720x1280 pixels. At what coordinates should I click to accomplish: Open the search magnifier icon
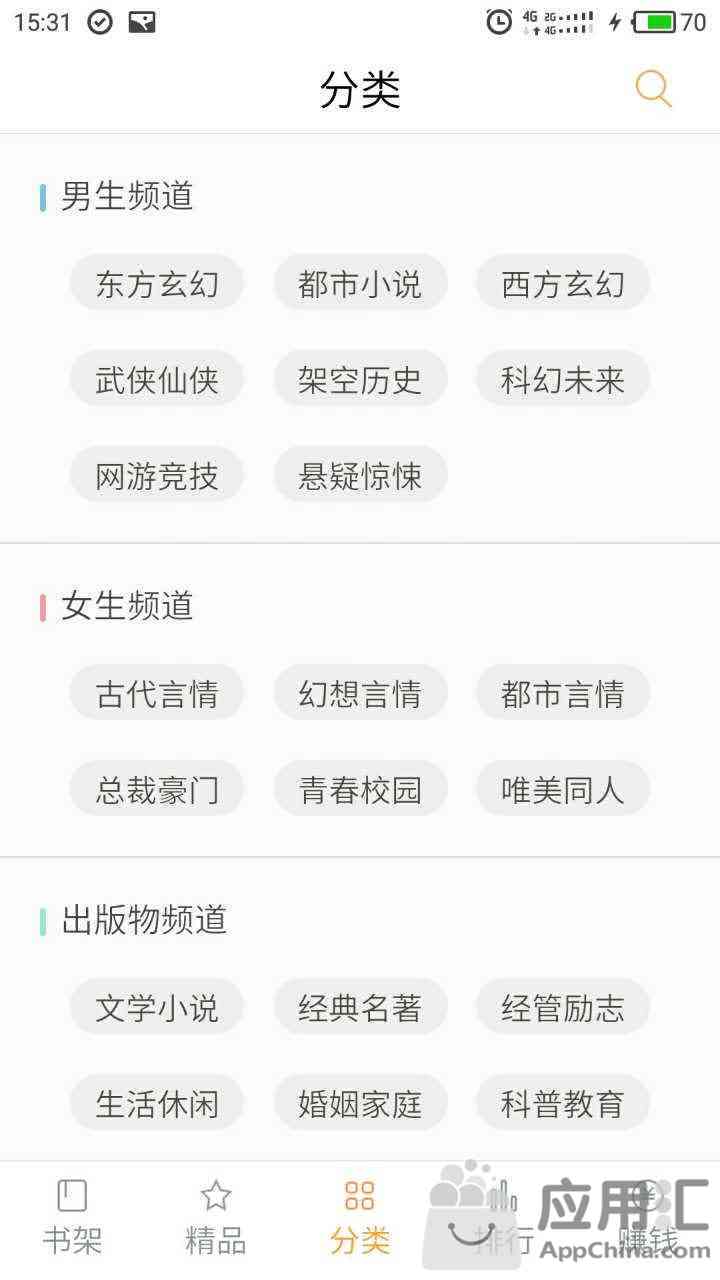pyautogui.click(x=654, y=89)
